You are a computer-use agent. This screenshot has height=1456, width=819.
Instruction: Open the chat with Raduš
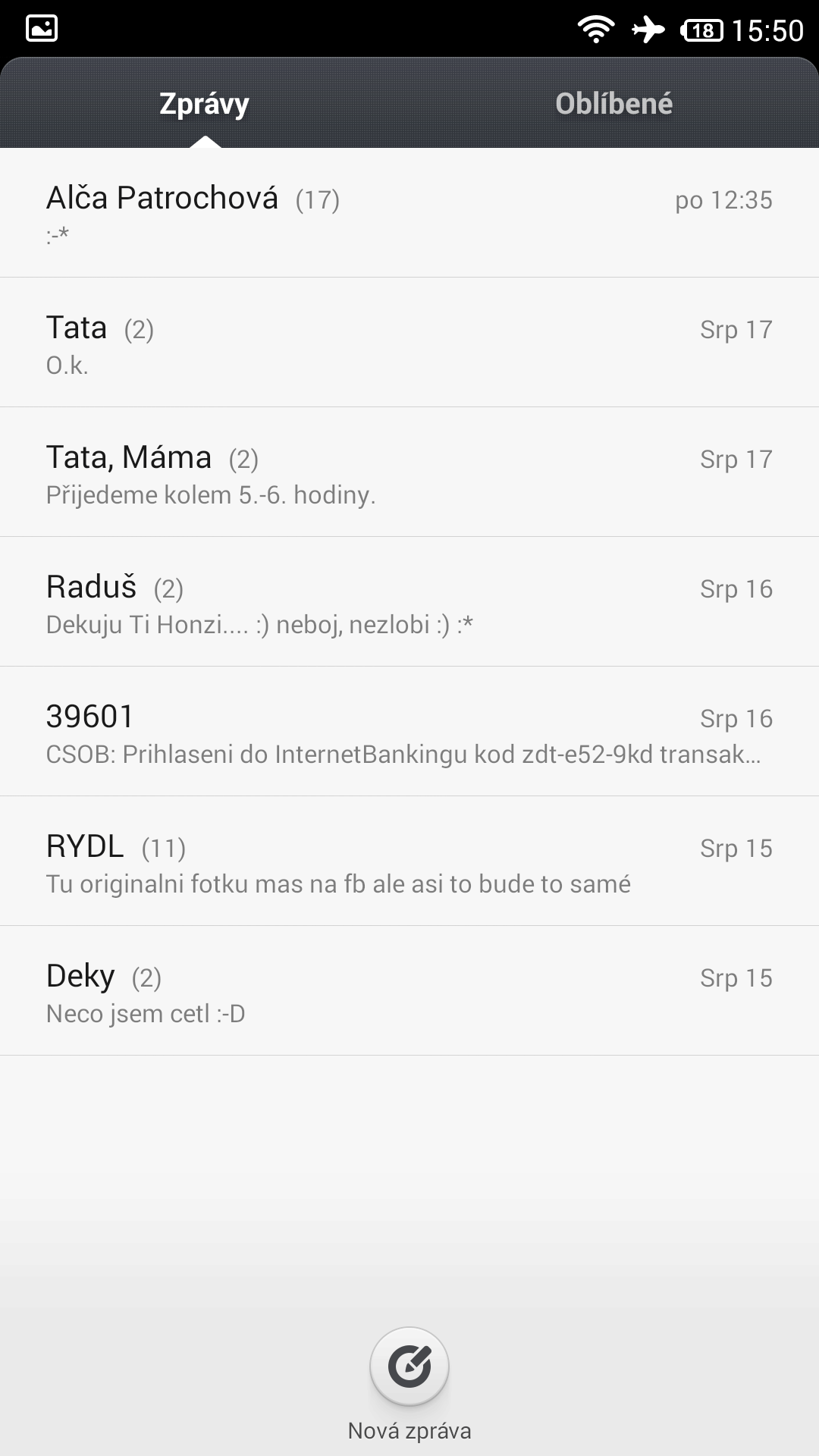409,602
